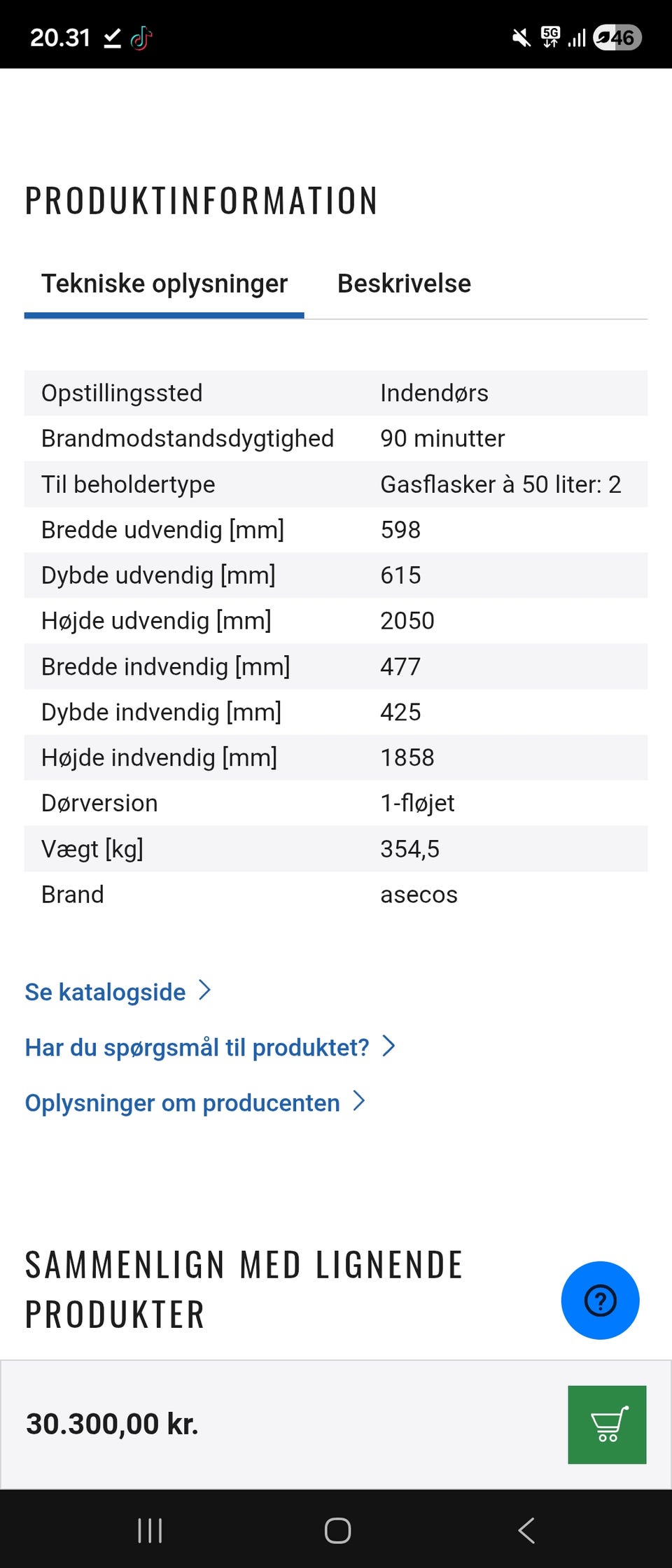This screenshot has width=672, height=1568.
Task: Tap the chevron after Har du spørgsmål
Action: tap(390, 1046)
